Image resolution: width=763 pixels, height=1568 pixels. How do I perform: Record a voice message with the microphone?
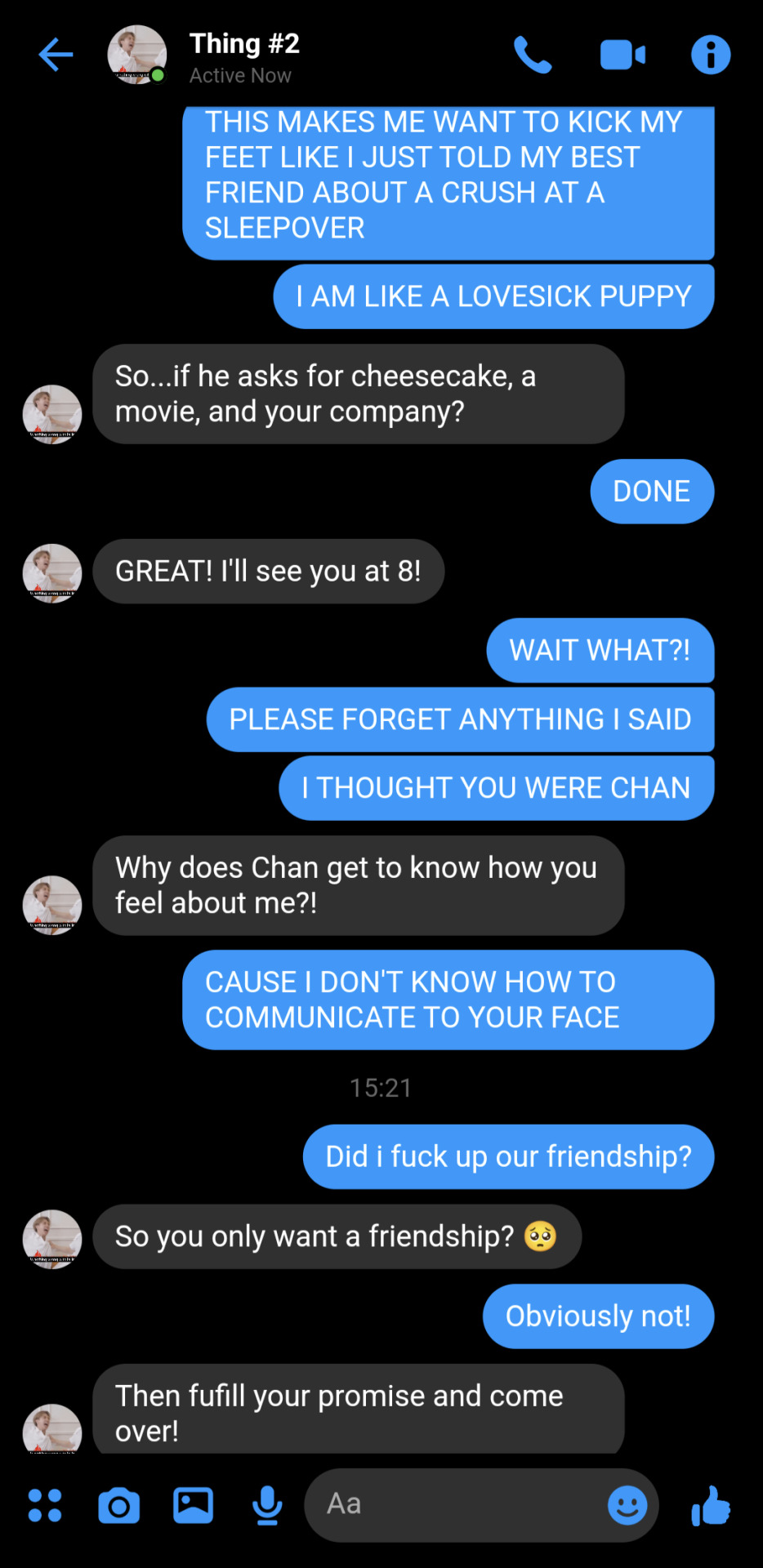coord(267,1505)
